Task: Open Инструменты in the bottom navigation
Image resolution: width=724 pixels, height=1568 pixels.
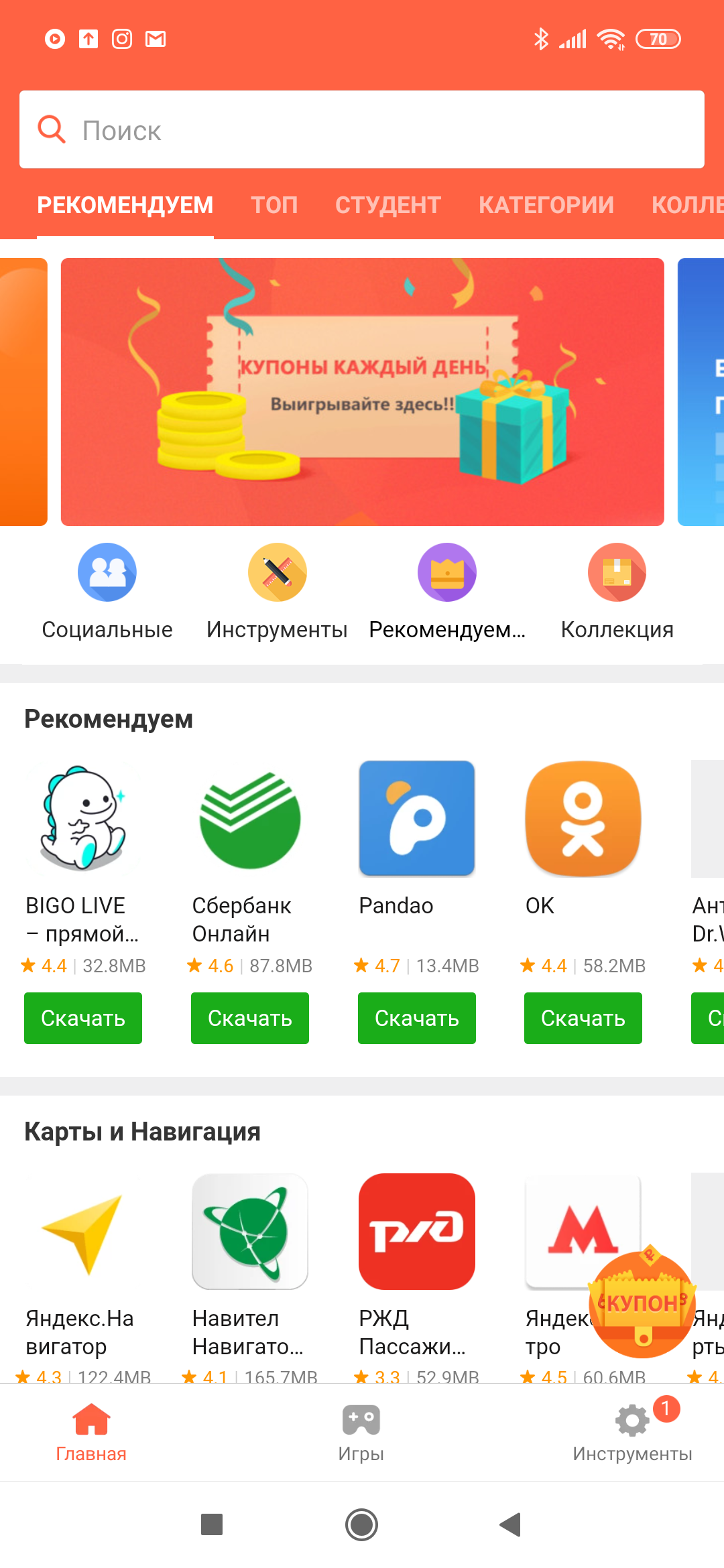Action: pyautogui.click(x=632, y=1433)
